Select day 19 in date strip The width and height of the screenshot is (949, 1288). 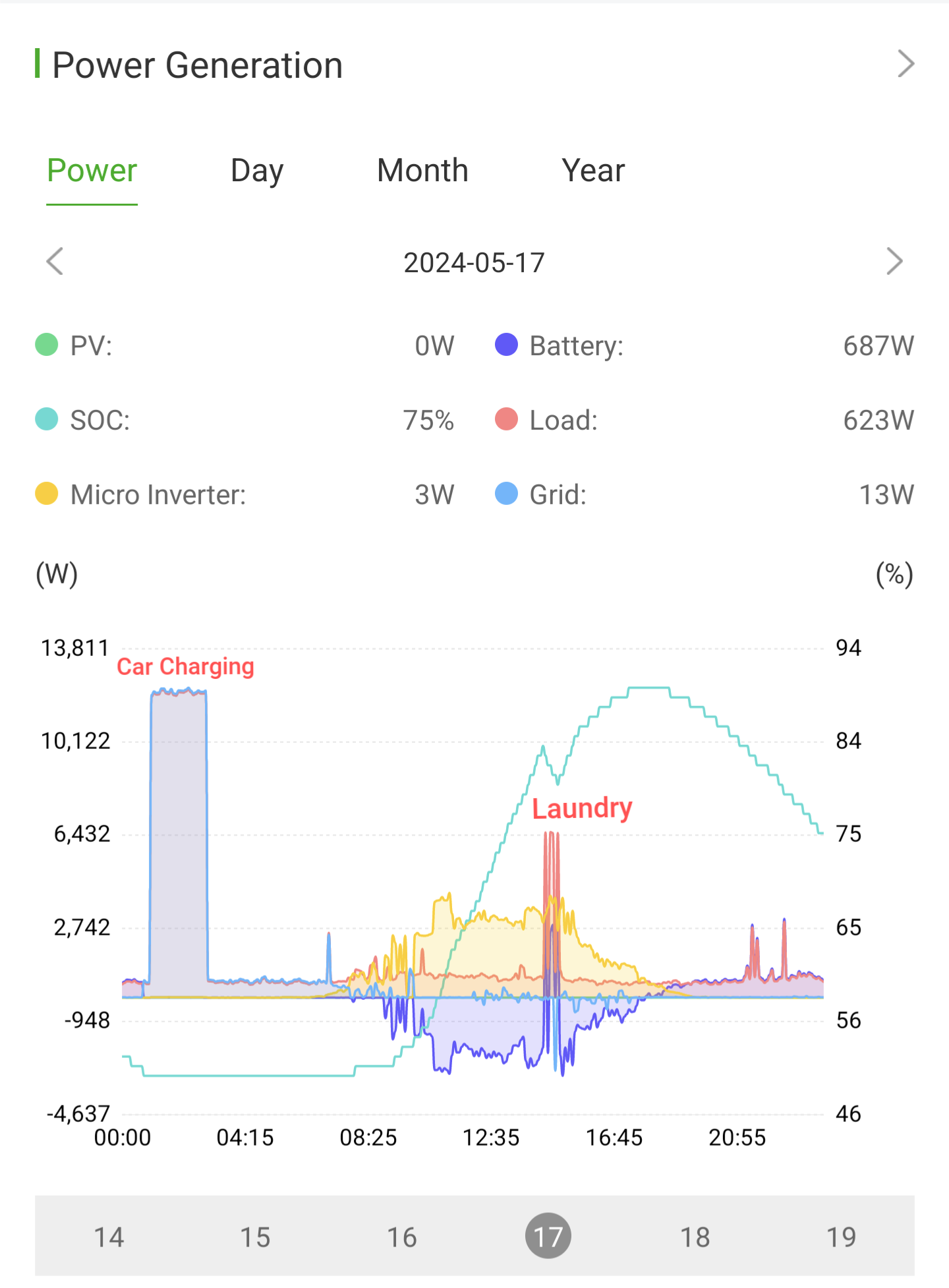pyautogui.click(x=841, y=1237)
